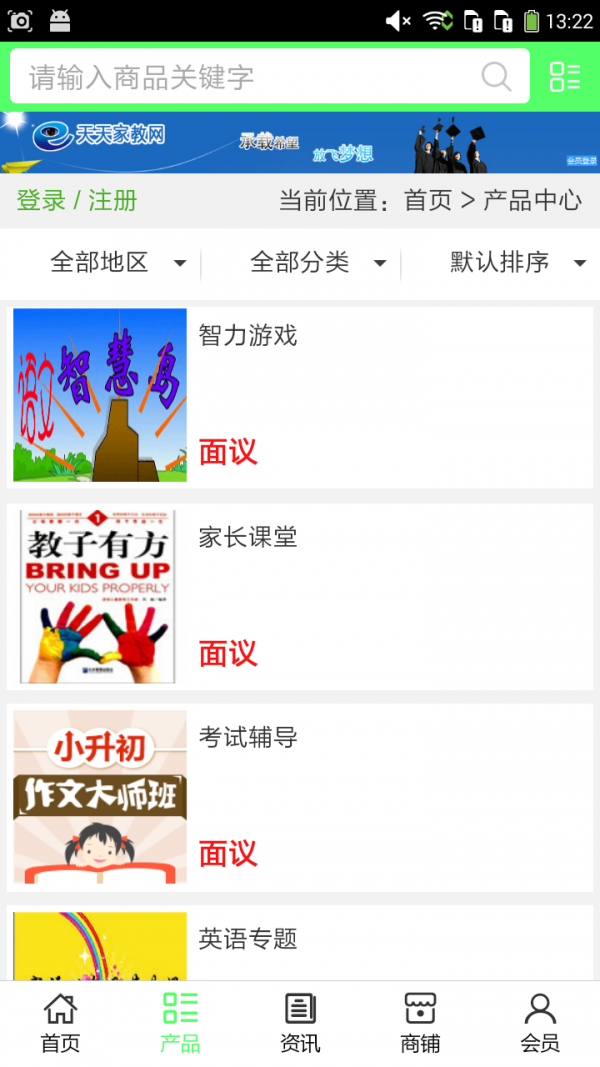Go to 首页 in the breadcrumb
Screen dimensions: 600x1067
pos(428,200)
